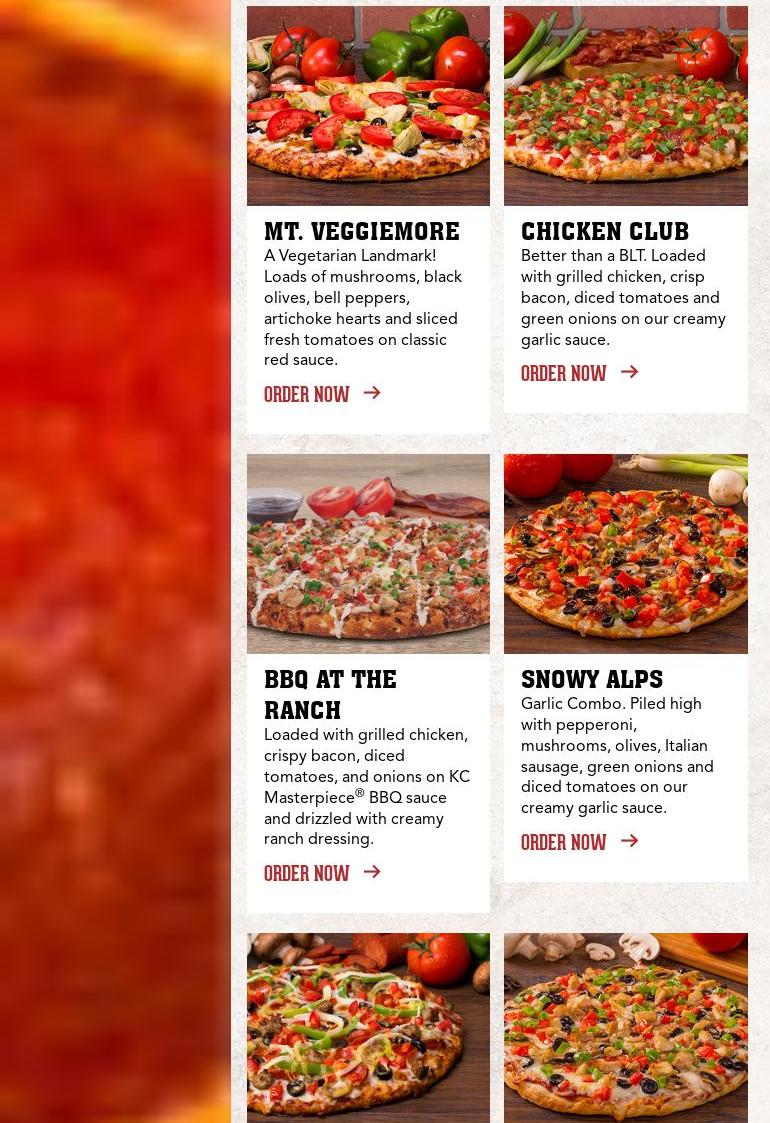Open the Mt. Veggiemore pizza photo
770x1123 pixels.
click(368, 106)
